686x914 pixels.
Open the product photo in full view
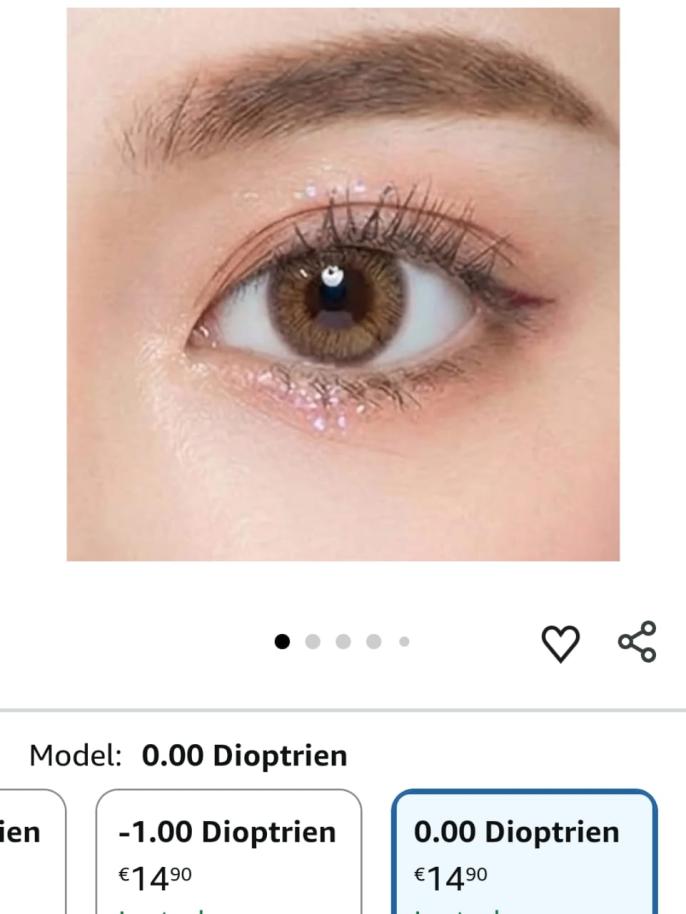coord(343,285)
